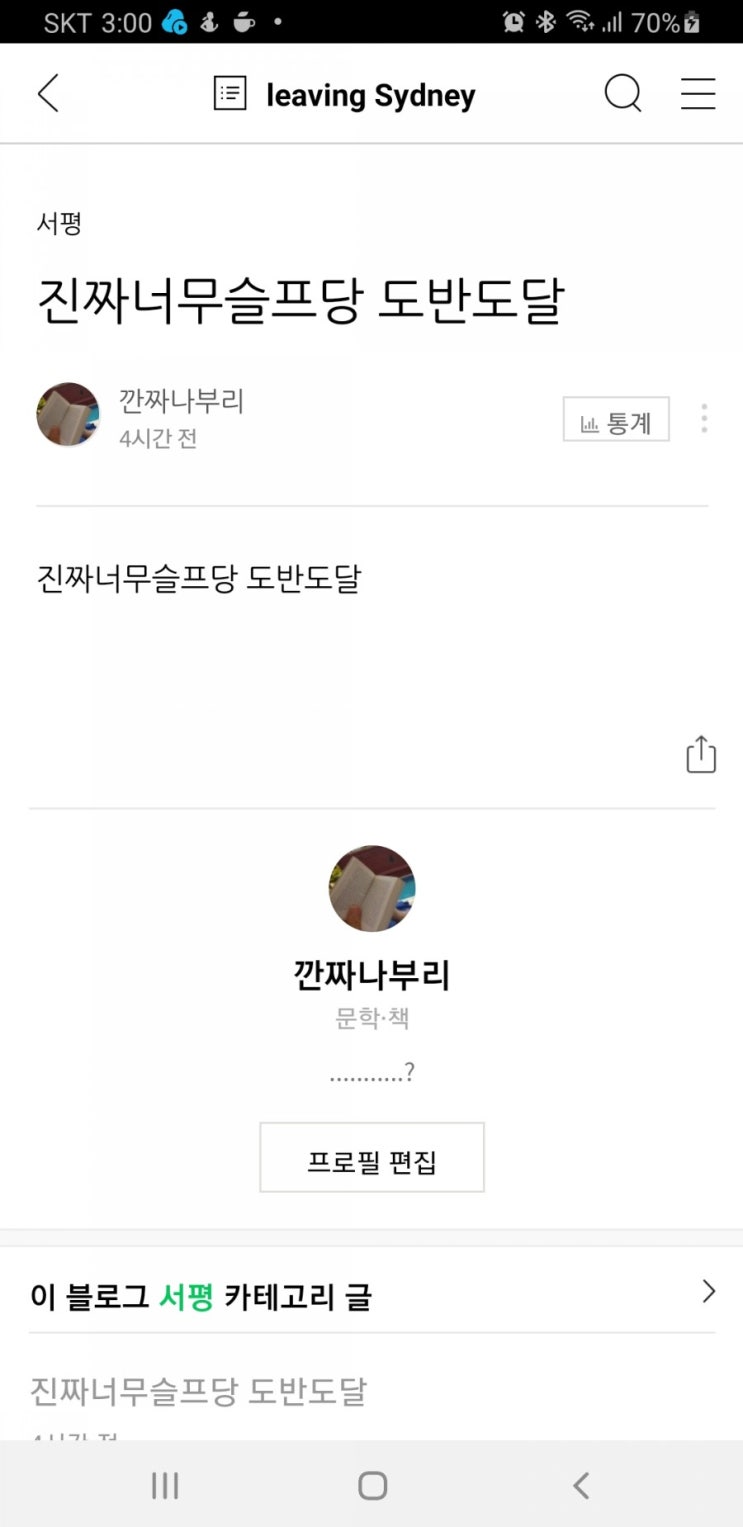Viewport: 743px width, 1527px height.
Task: Open the hamburger menu
Action: (x=697, y=94)
